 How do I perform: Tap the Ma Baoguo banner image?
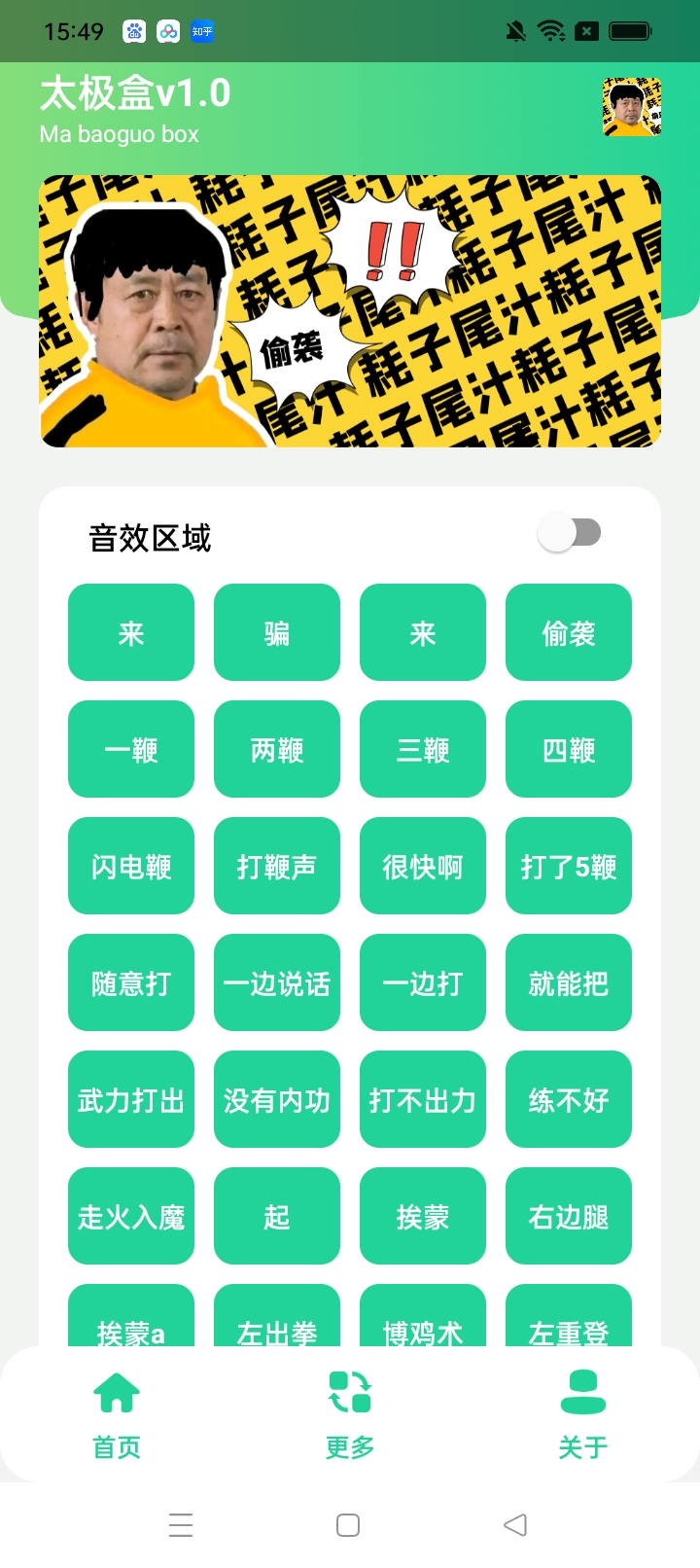(349, 310)
